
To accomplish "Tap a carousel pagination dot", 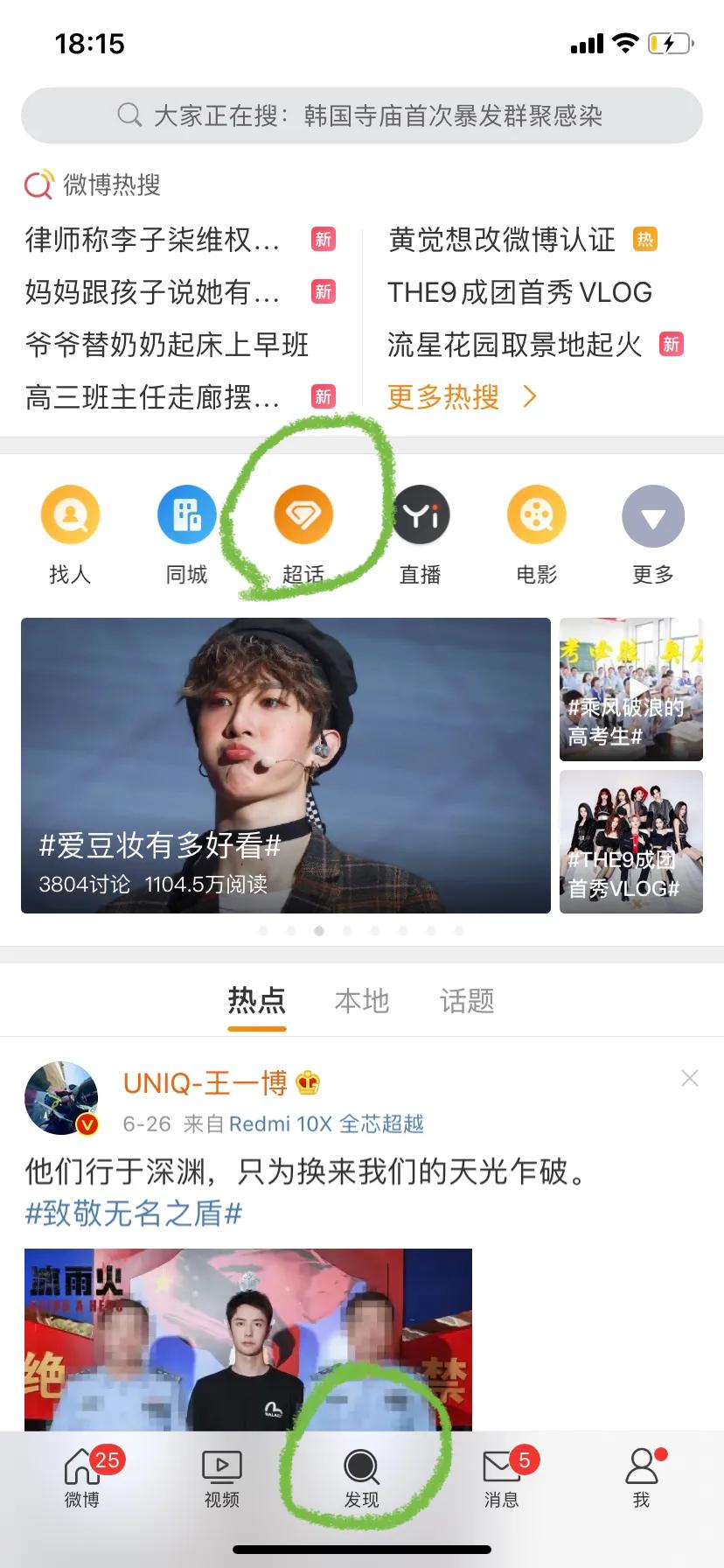I will (x=318, y=932).
